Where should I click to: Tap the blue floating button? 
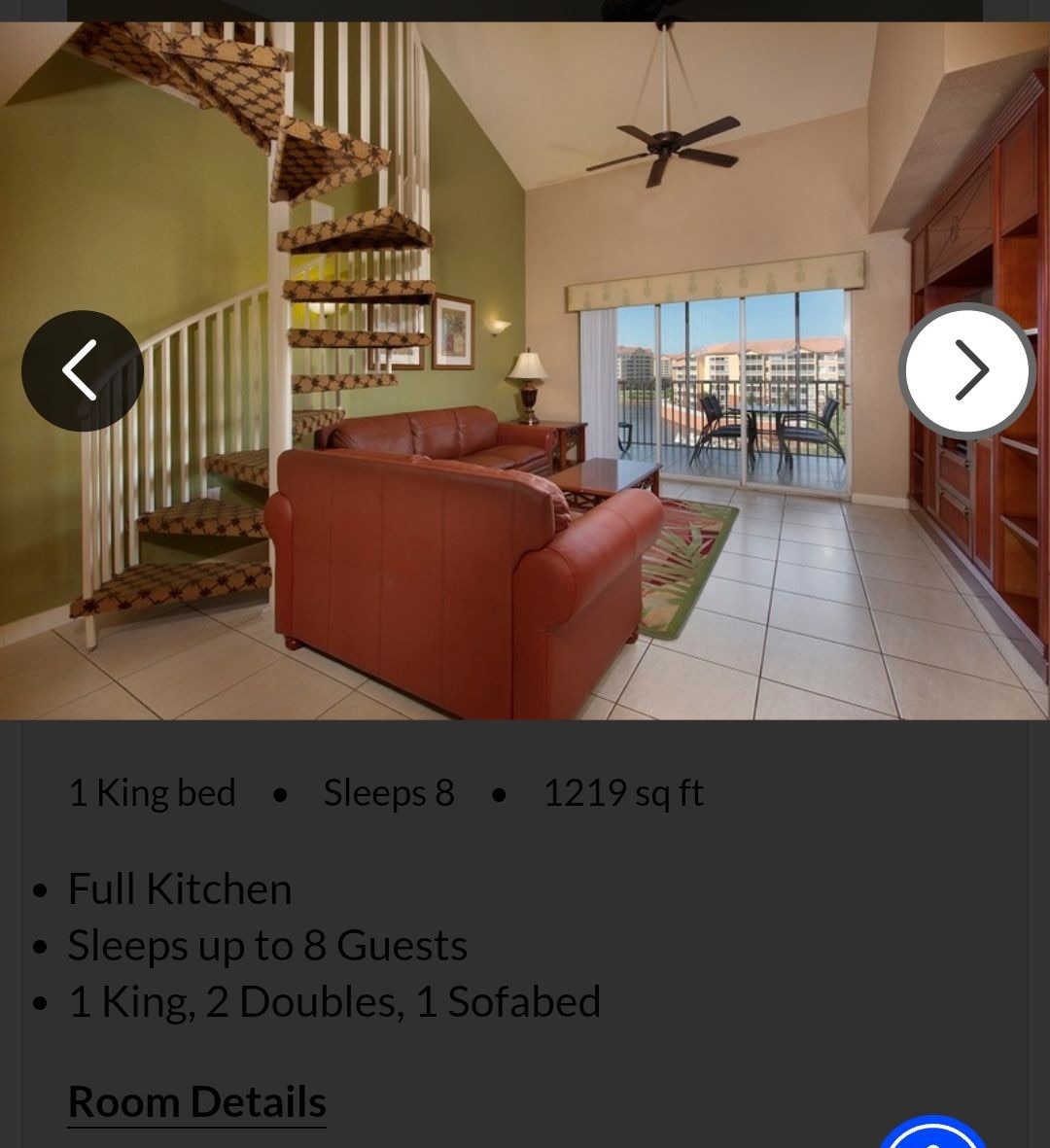[933, 1135]
